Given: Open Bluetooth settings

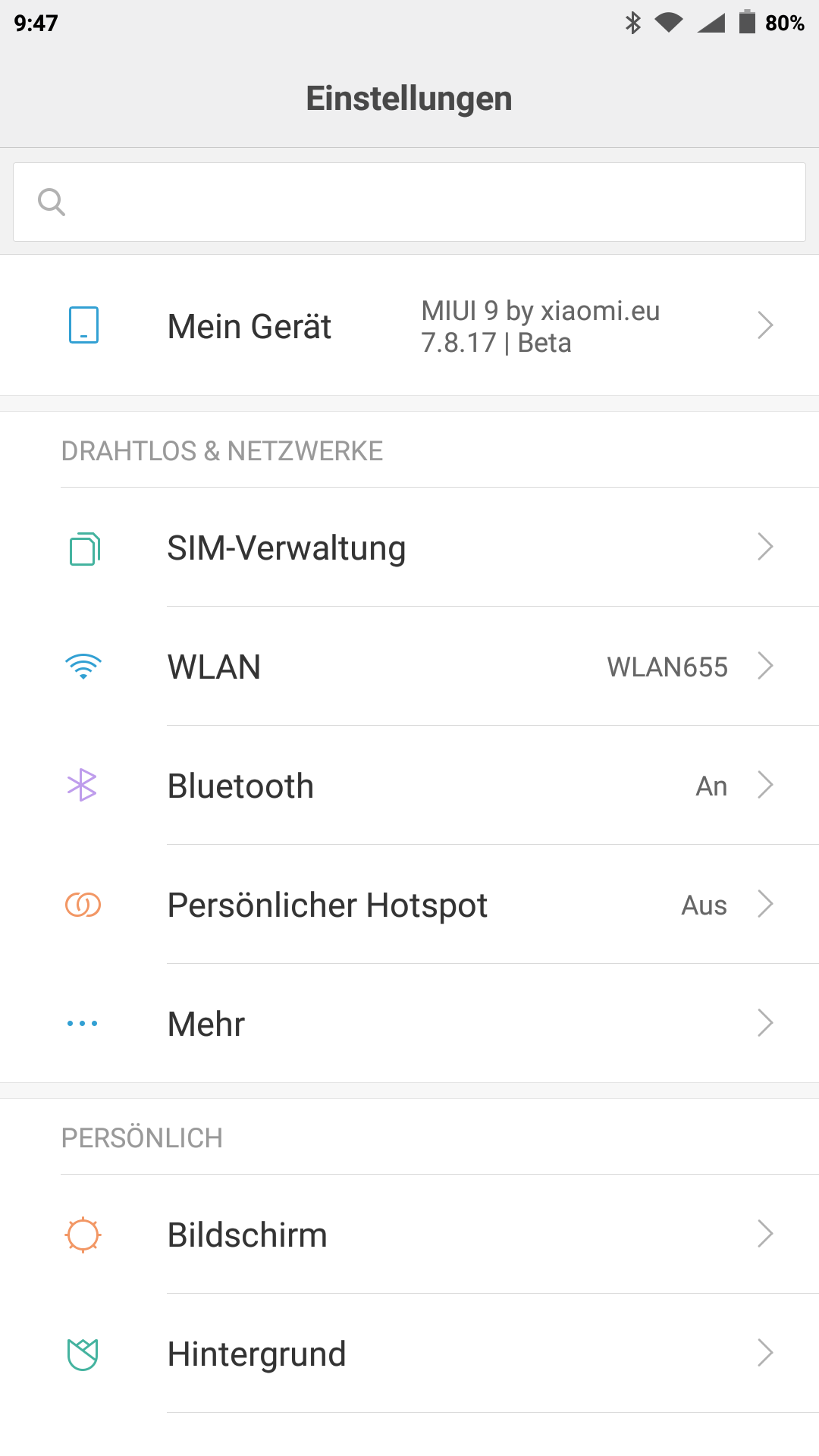Looking at the screenshot, I should point(409,785).
